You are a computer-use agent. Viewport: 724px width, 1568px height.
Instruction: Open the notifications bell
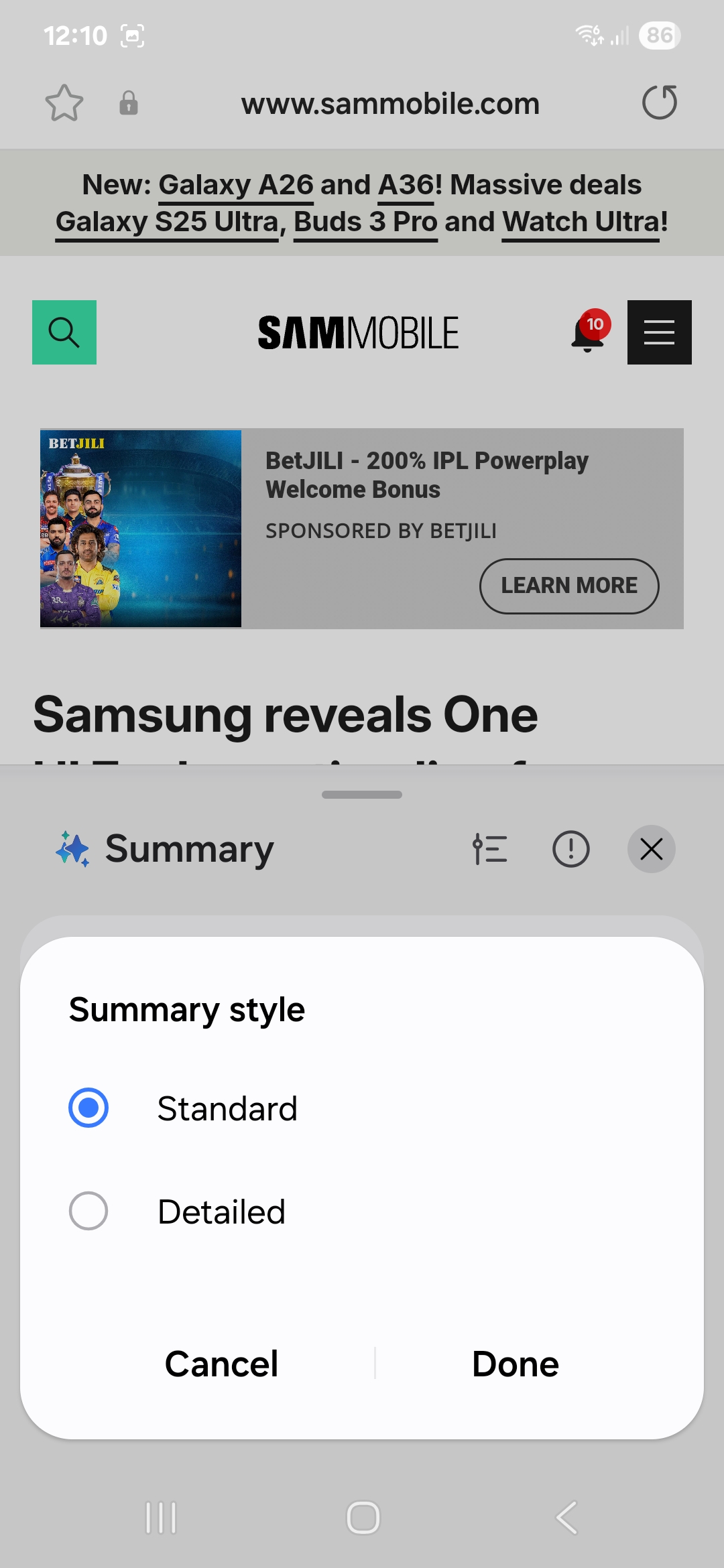(x=588, y=332)
